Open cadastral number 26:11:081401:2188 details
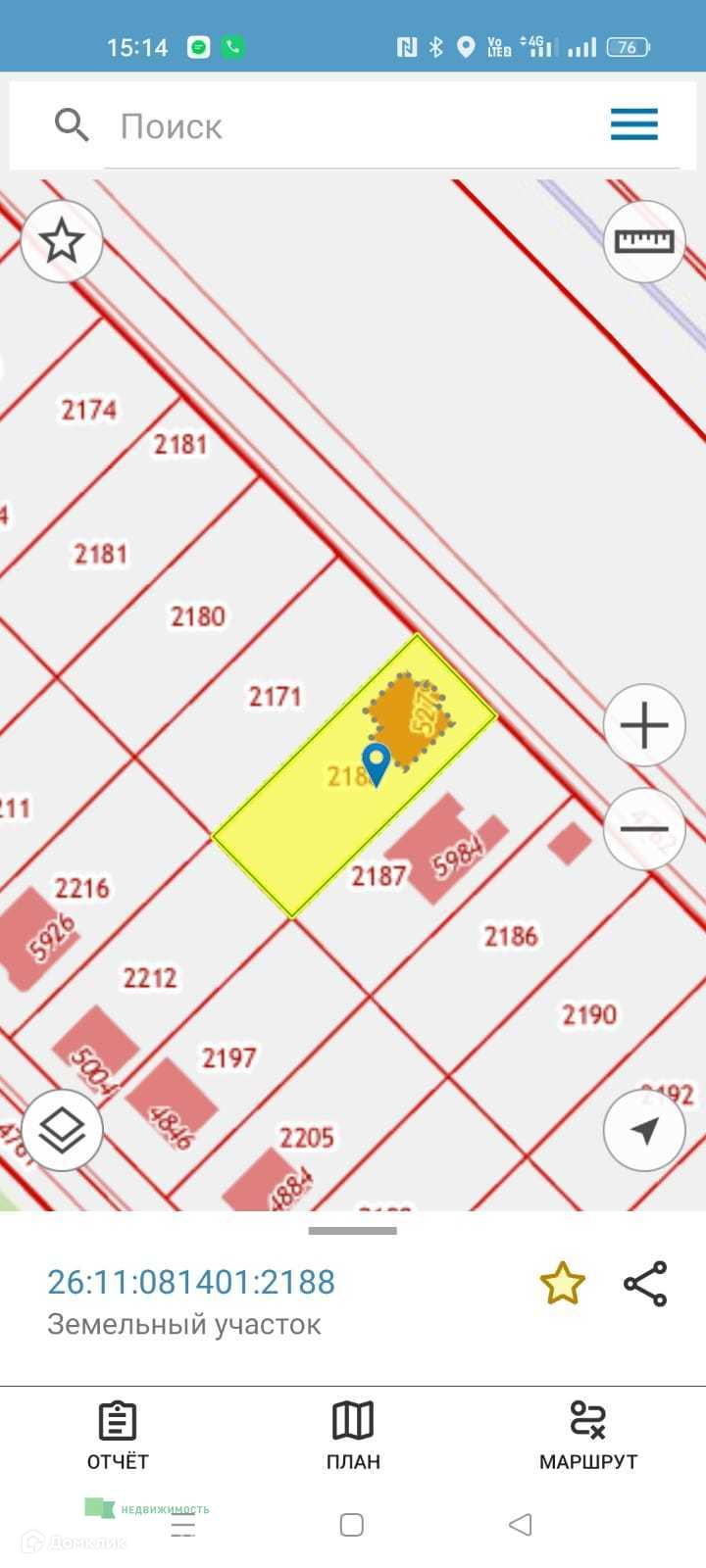Viewport: 706px width, 1568px height. click(191, 1282)
